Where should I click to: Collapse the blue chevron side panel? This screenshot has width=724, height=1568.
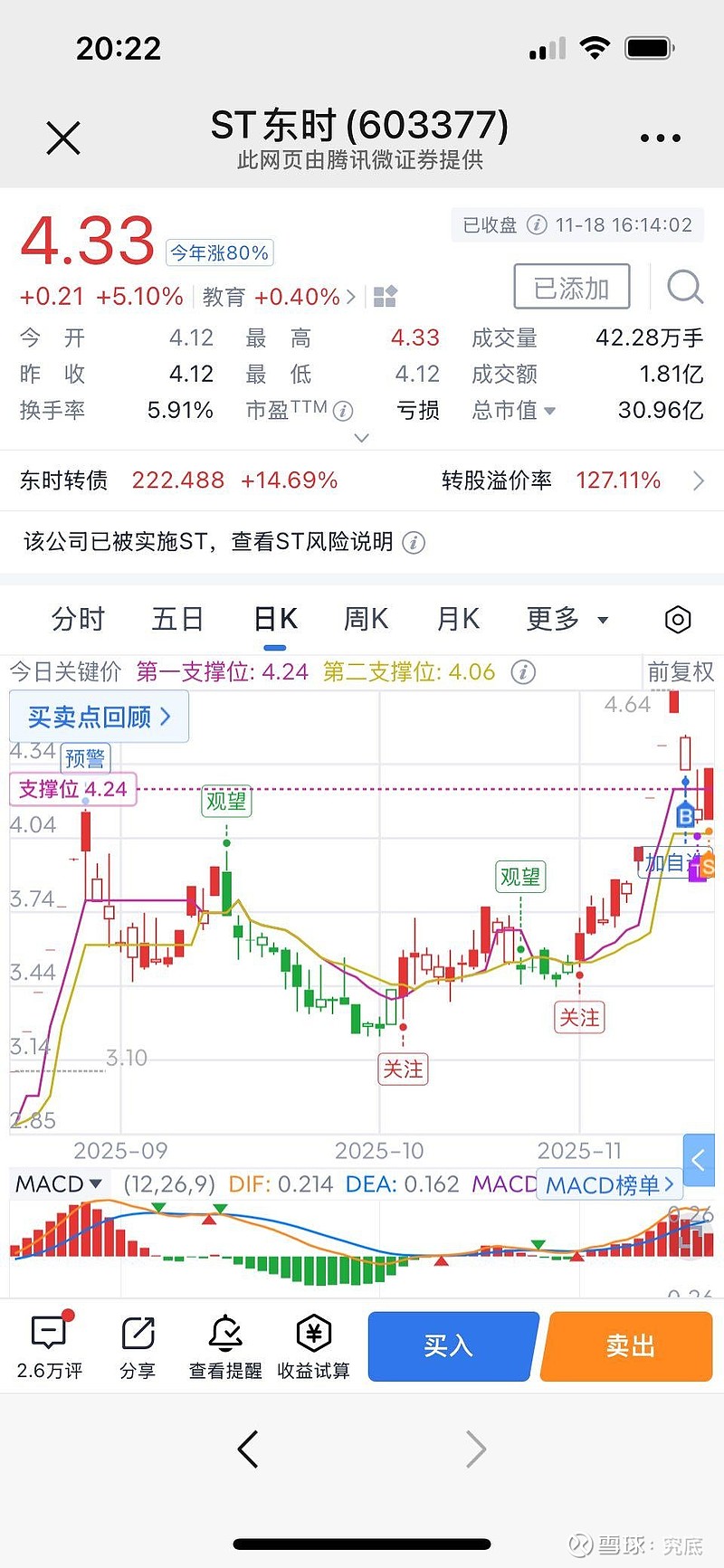click(699, 1160)
